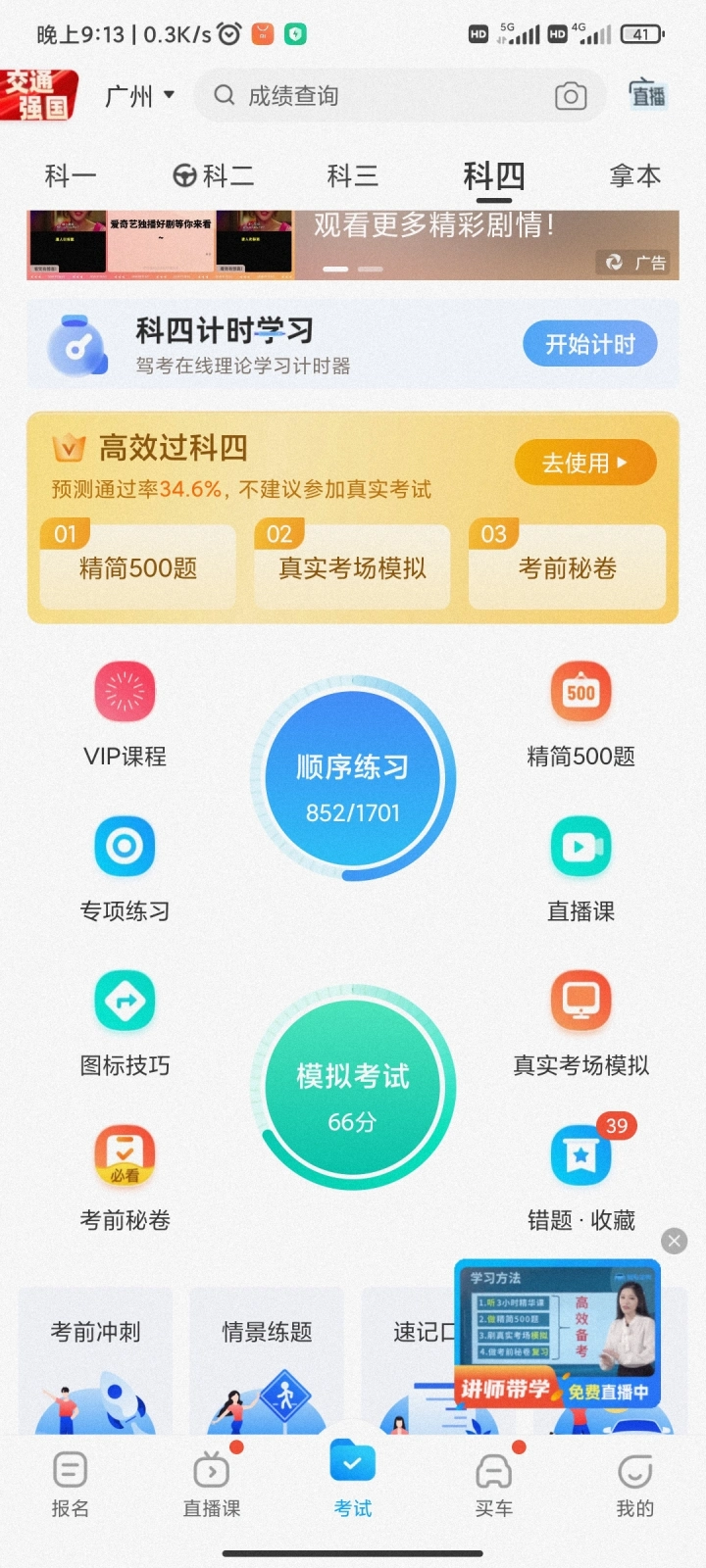Begin the 模拟考试 mock exam

click(x=353, y=1088)
